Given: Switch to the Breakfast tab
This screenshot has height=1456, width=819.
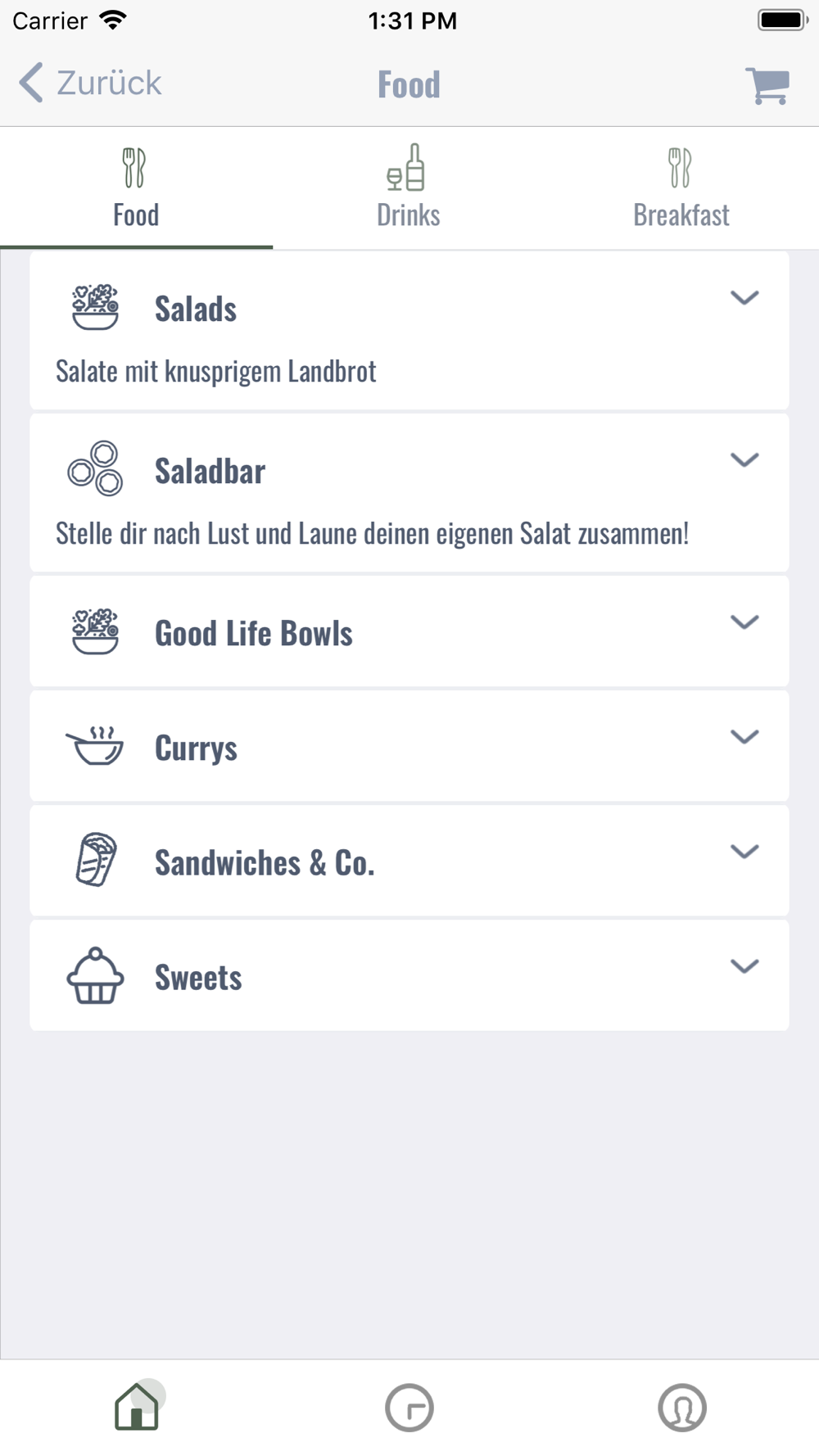Looking at the screenshot, I should coord(681,188).
